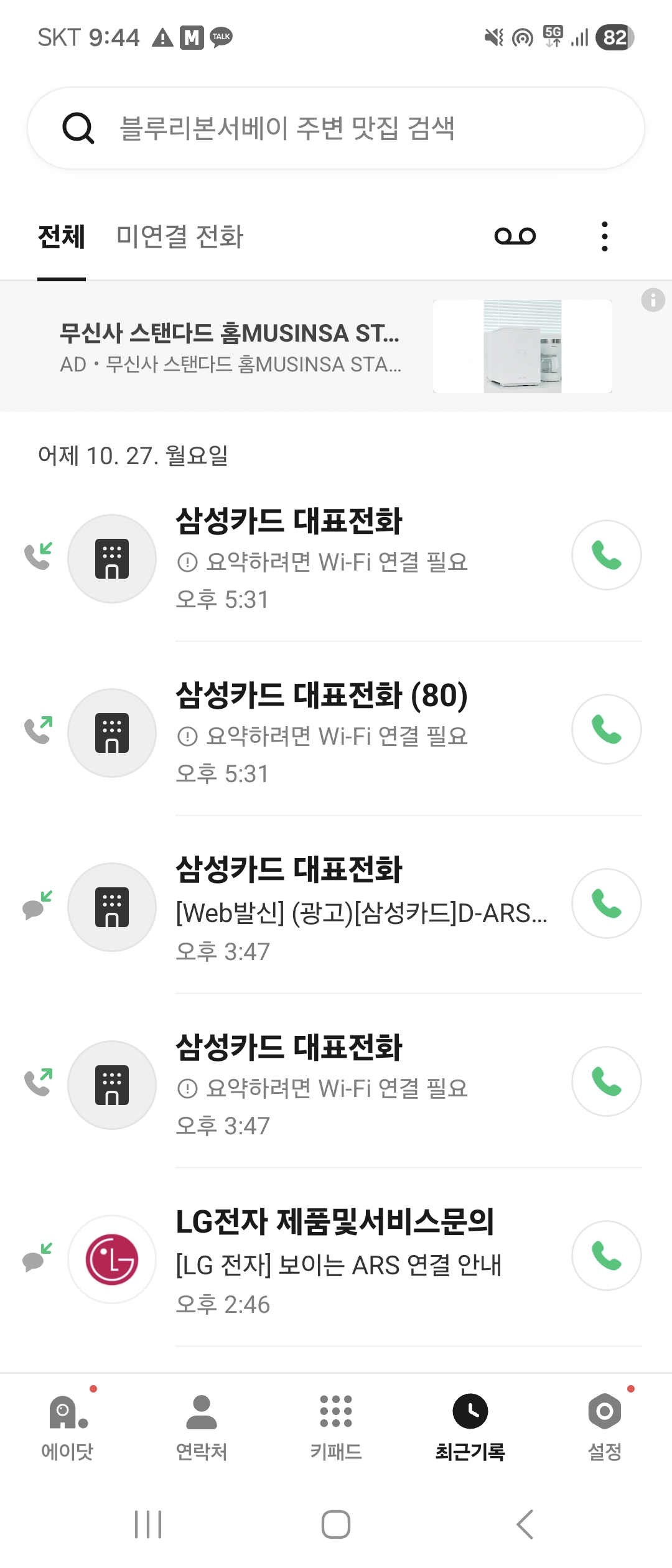This screenshot has width=672, height=1568.
Task: Select the 최근기록 tab
Action: click(x=470, y=1426)
